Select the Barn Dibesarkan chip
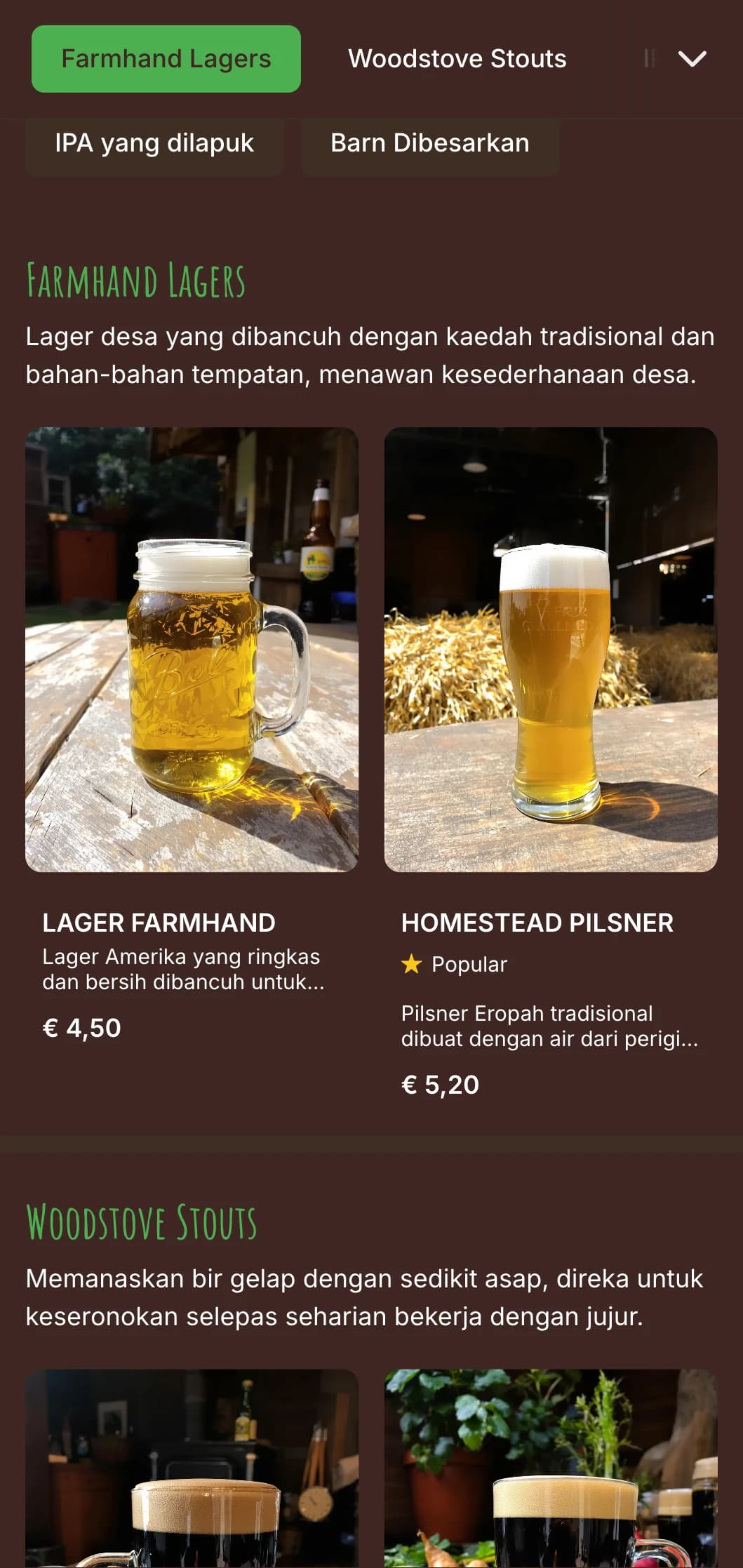 click(429, 144)
